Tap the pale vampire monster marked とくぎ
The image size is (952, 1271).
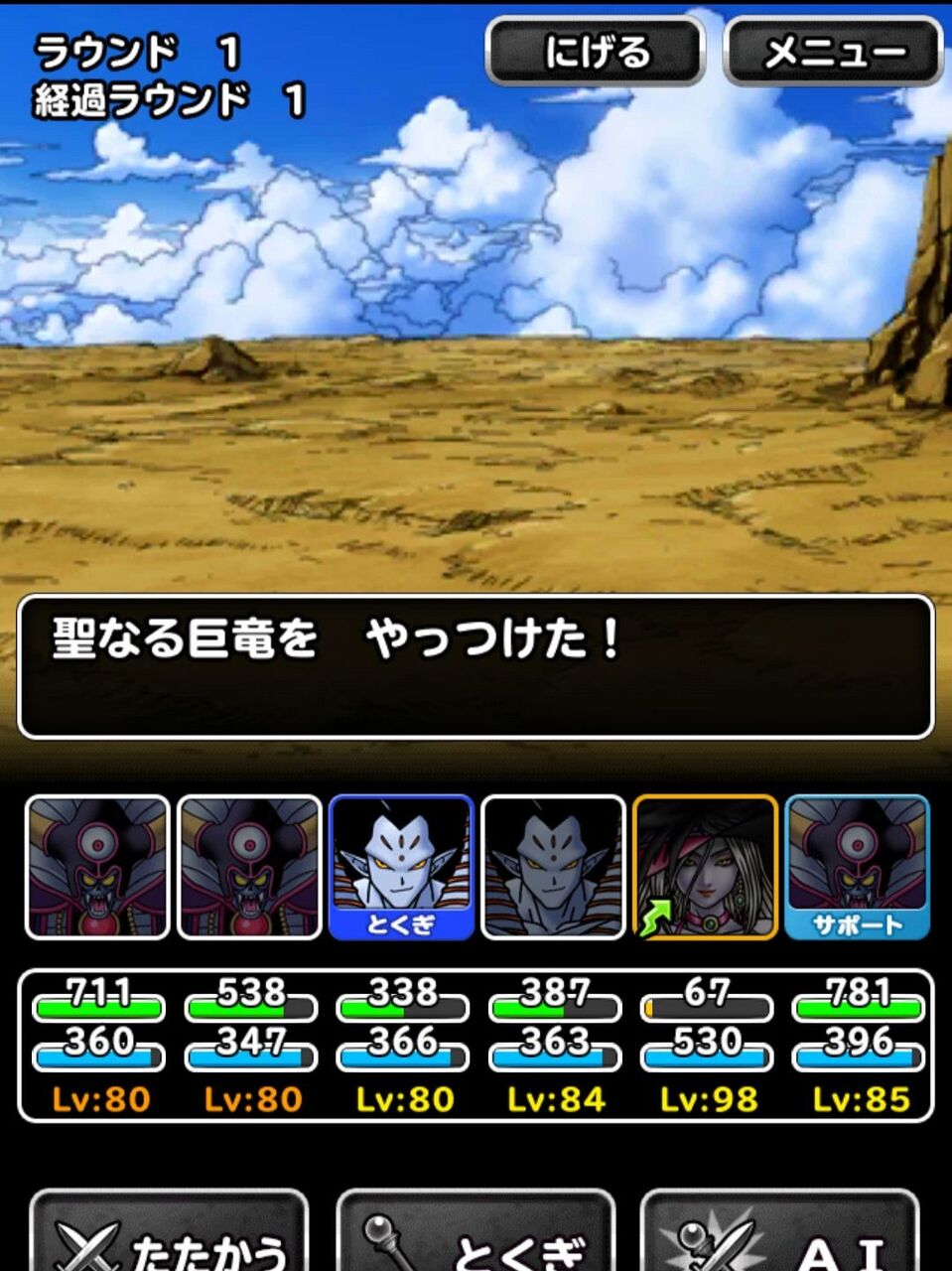pyautogui.click(x=402, y=867)
